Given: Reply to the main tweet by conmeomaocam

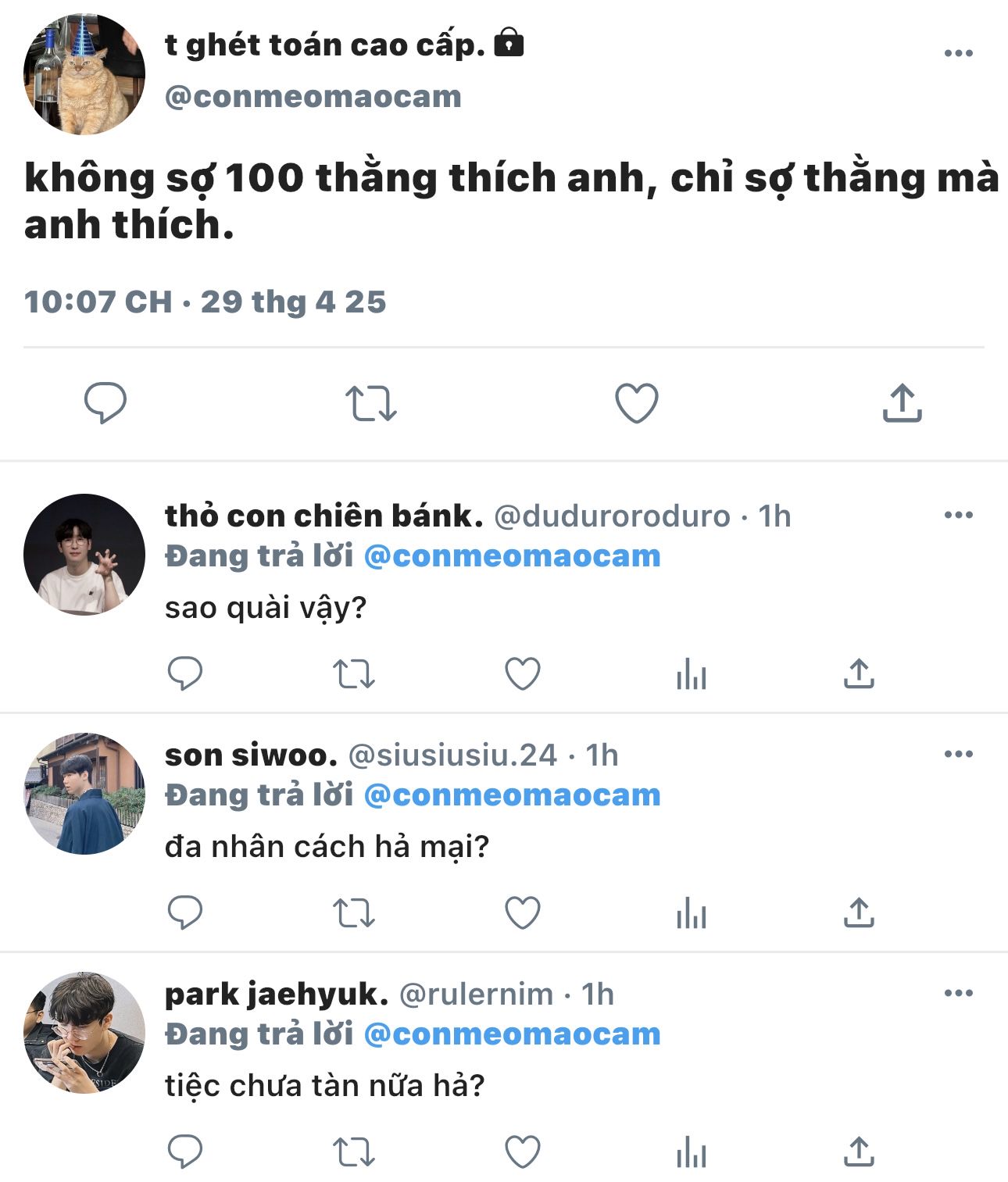Looking at the screenshot, I should point(105,403).
